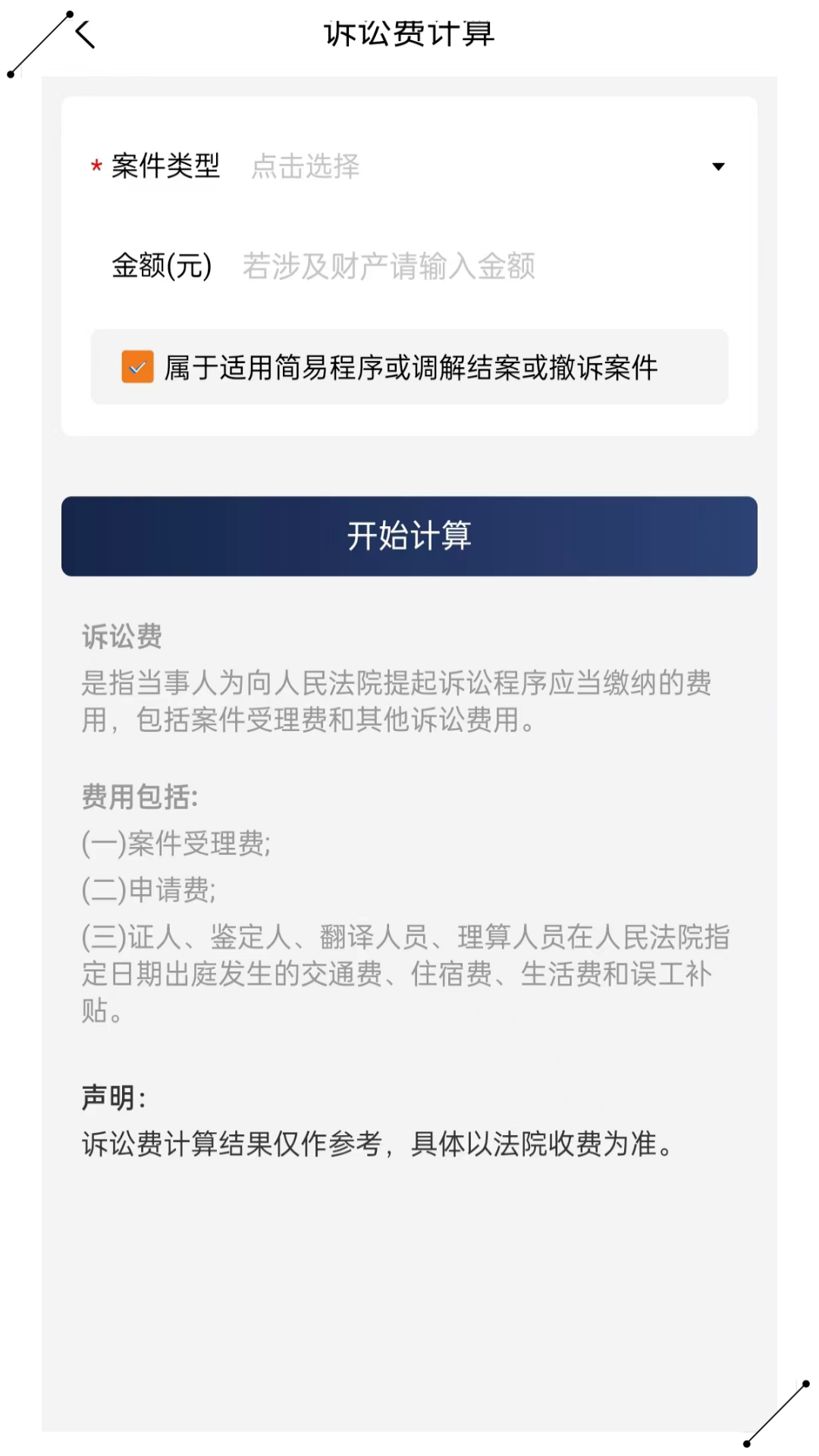
Task: Select the dropdown caret beside 案件类型
Action: point(719,167)
